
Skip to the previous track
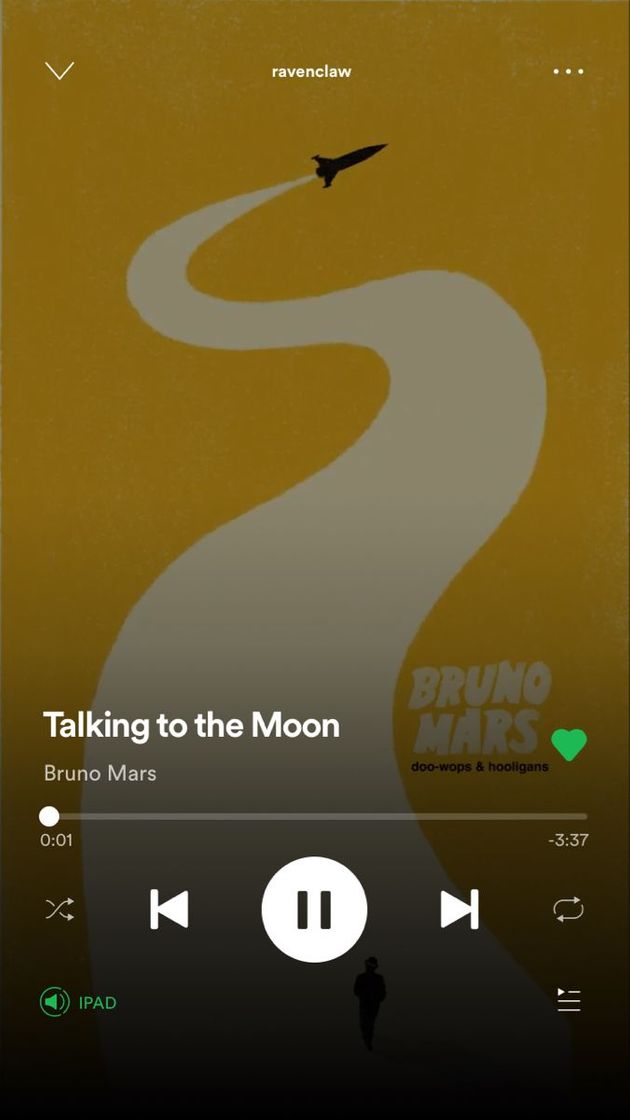coord(169,910)
